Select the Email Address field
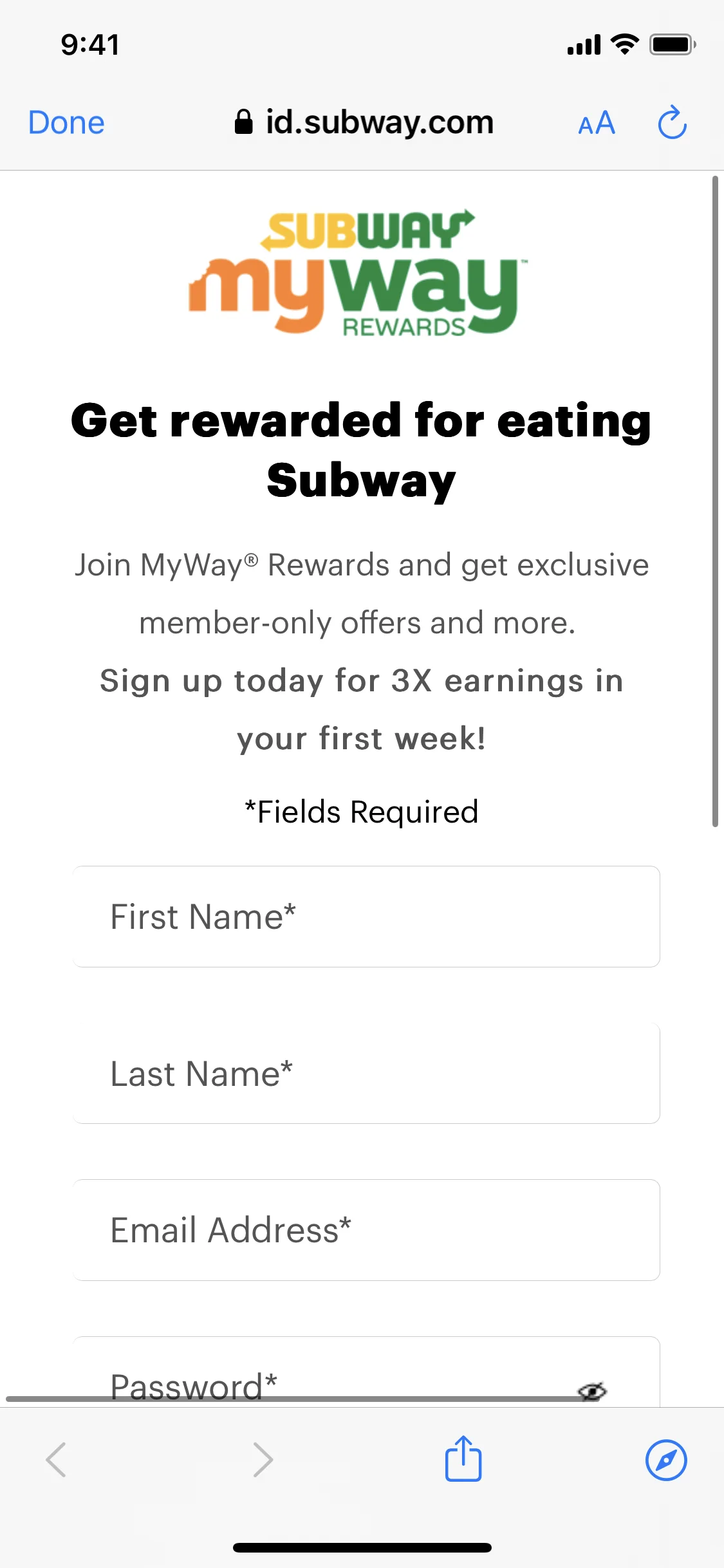This screenshot has width=724, height=1568. tap(367, 1229)
